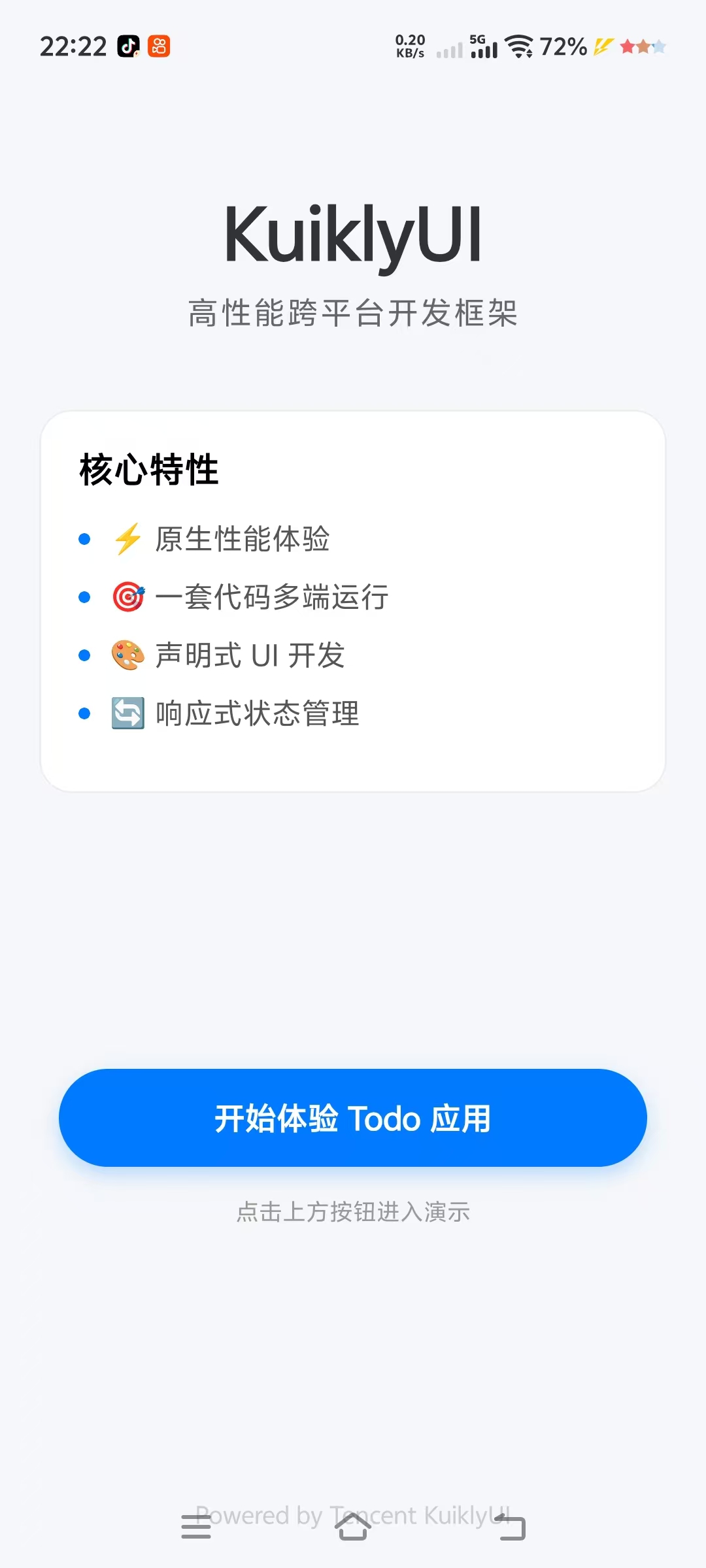
Task: Go back using the system back button
Action: pyautogui.click(x=511, y=1526)
